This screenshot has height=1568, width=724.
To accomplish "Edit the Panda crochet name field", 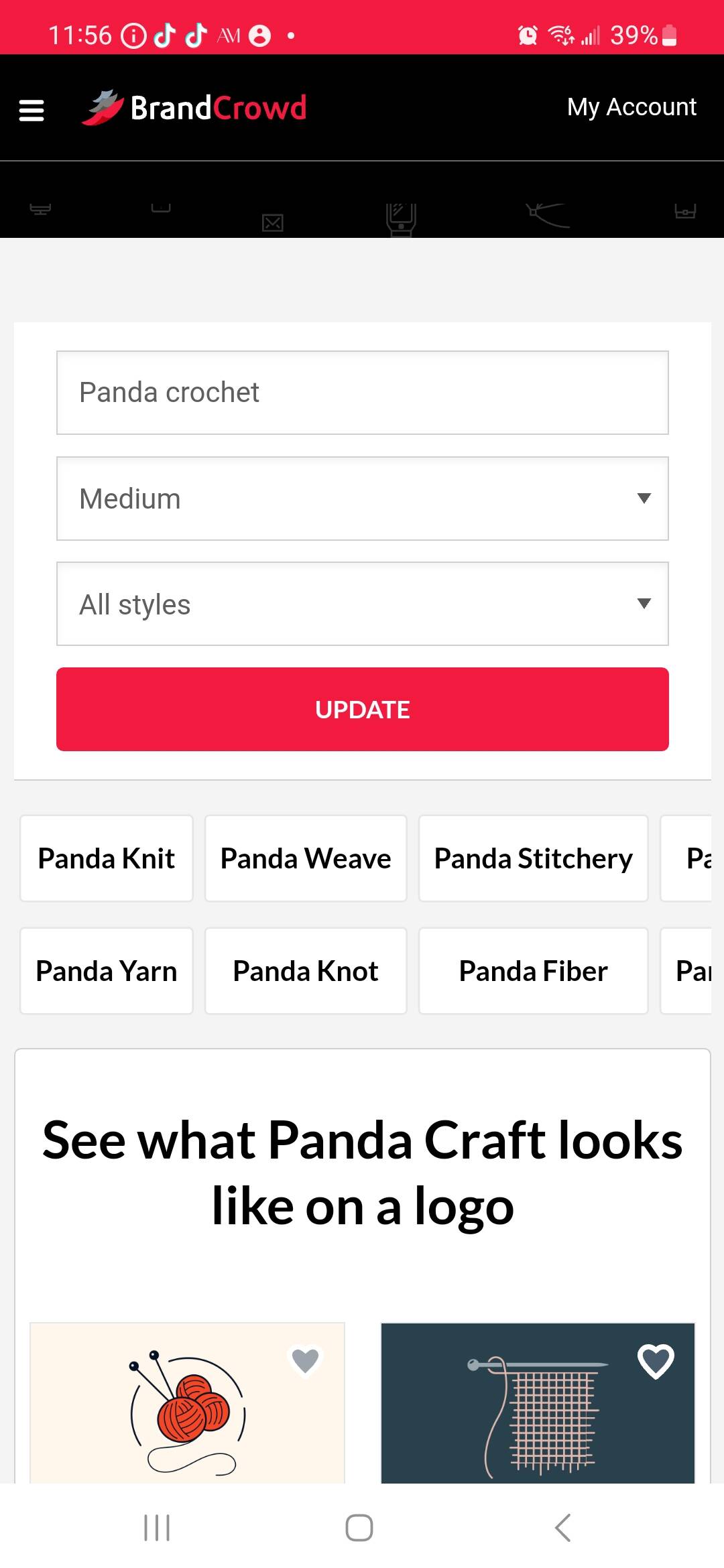I will 362,393.
